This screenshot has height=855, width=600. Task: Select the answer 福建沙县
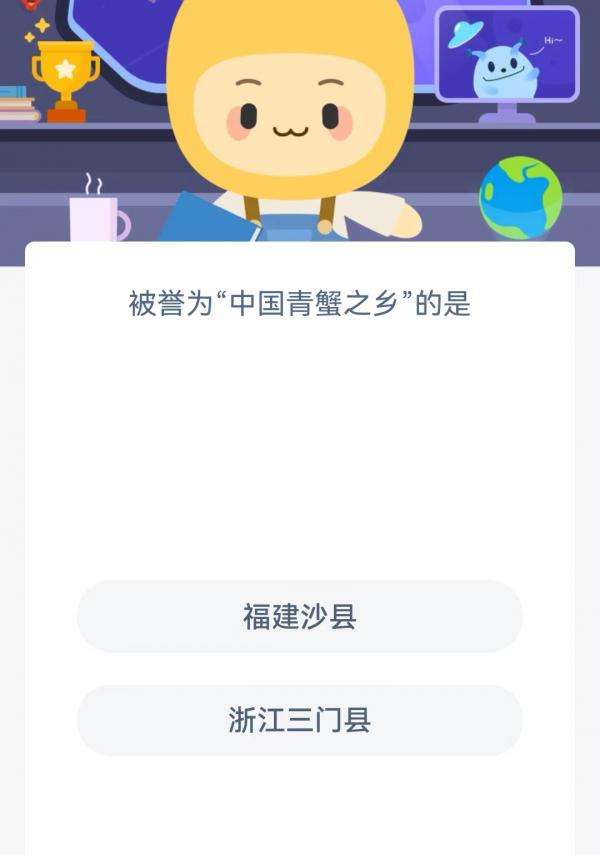click(x=299, y=617)
